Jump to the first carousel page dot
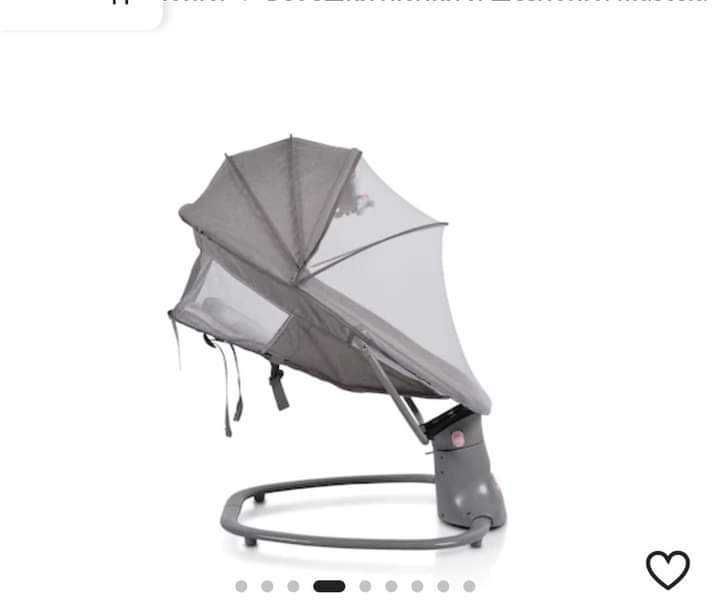Screen dimensions: 720x603 click(241, 586)
